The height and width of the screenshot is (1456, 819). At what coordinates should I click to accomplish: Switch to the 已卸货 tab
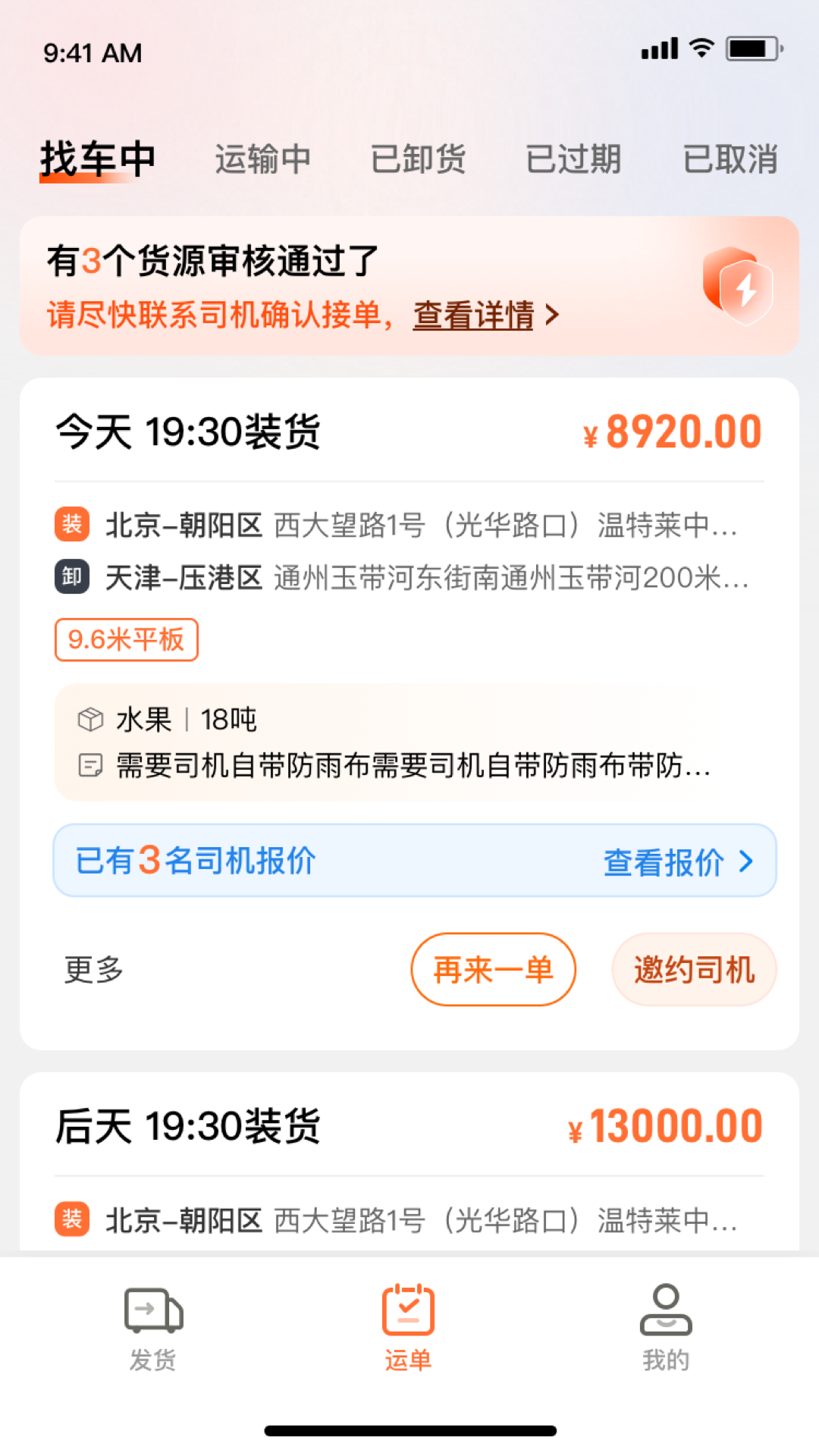point(418,159)
